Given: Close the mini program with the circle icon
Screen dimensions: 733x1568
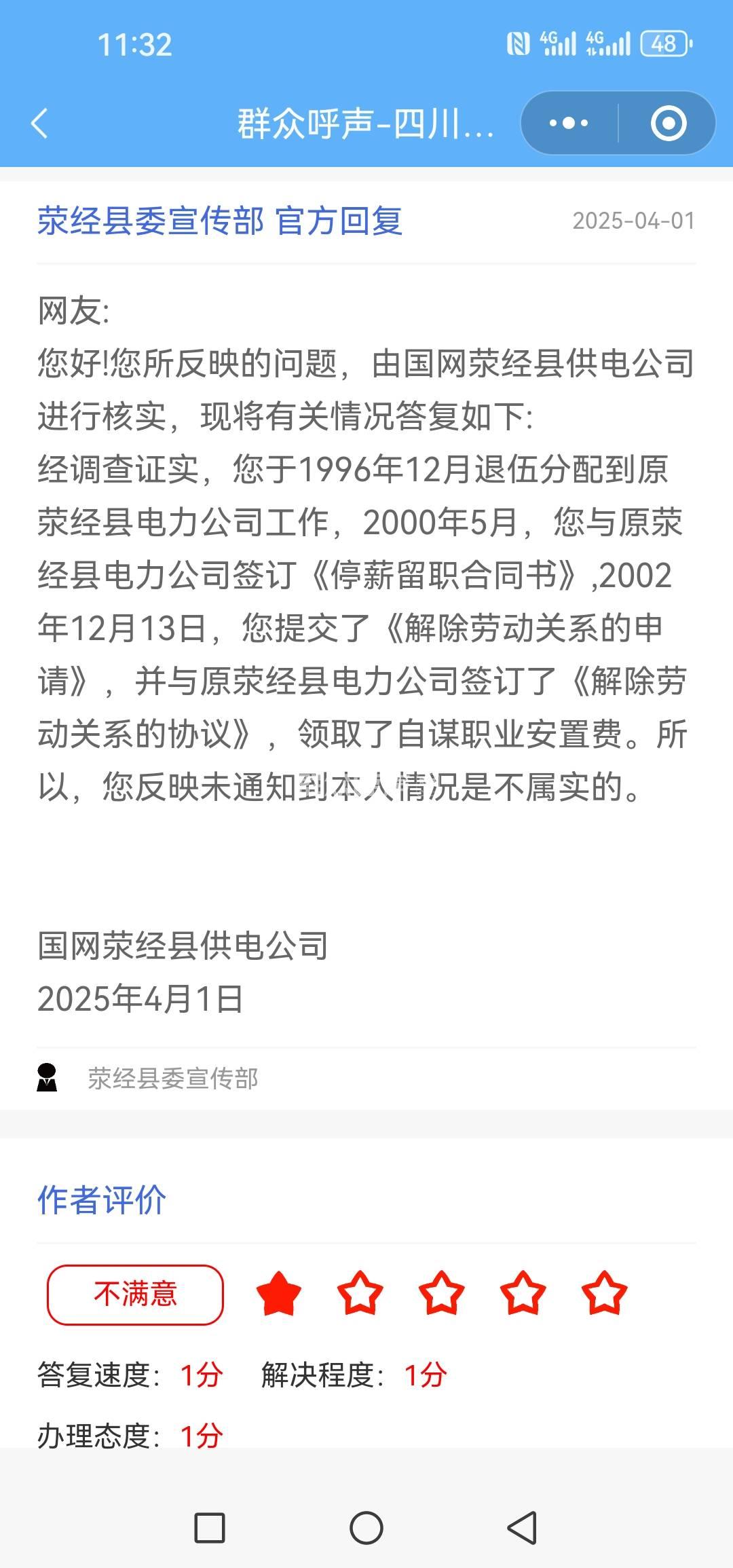Looking at the screenshot, I should pyautogui.click(x=669, y=123).
